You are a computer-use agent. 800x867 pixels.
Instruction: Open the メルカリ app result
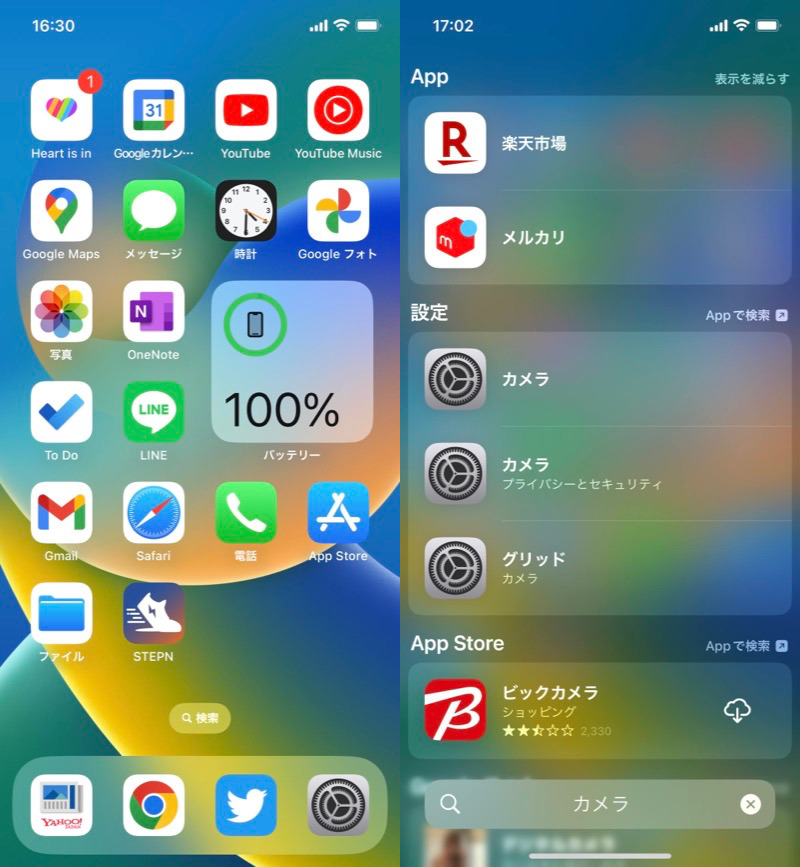(600, 238)
